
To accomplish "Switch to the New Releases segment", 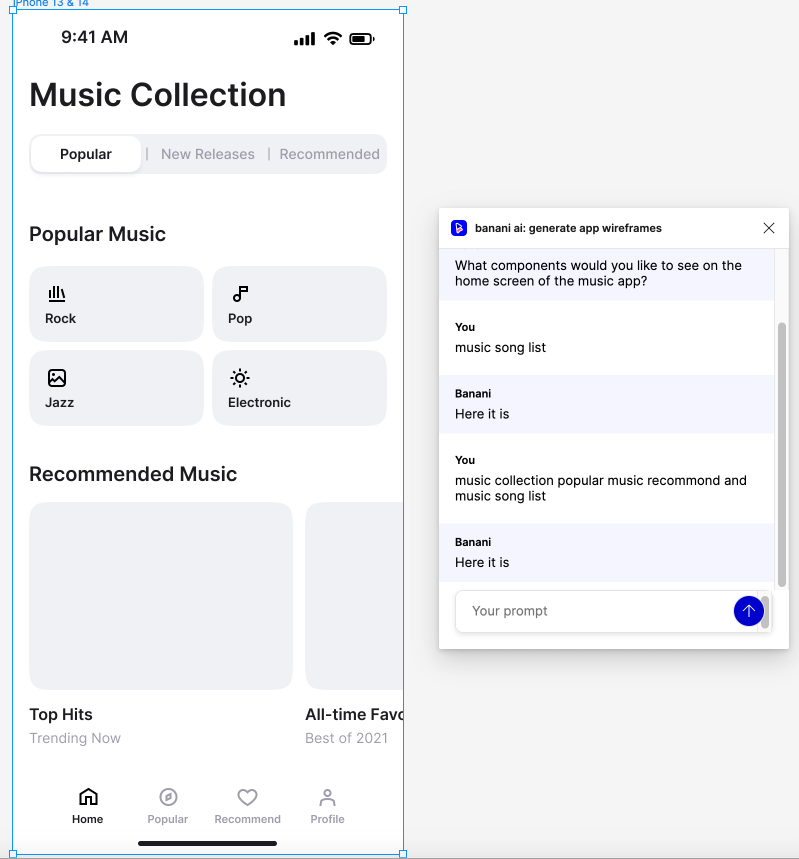I will 208,154.
